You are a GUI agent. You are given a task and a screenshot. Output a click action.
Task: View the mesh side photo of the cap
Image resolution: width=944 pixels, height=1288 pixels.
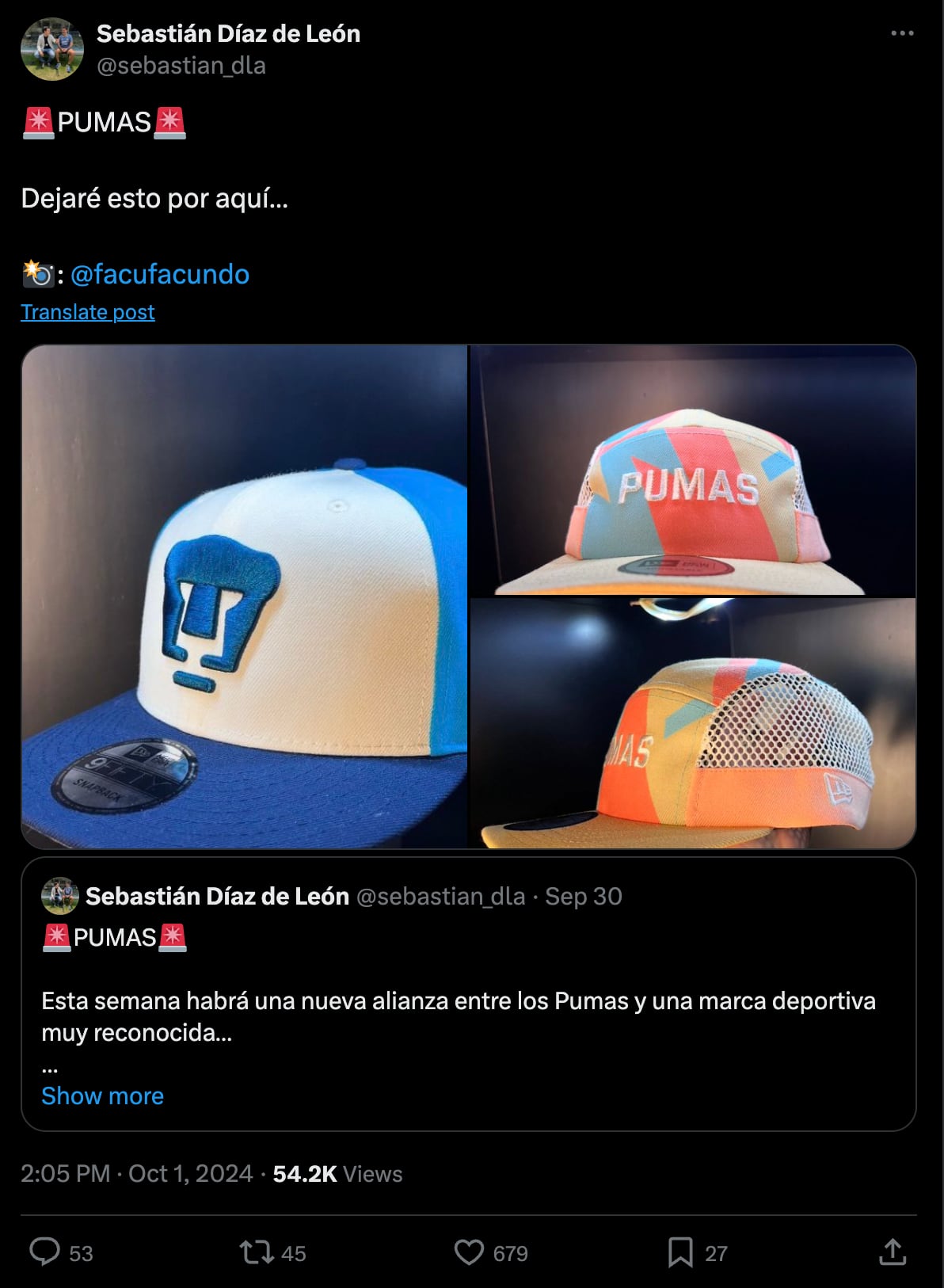coord(693,723)
